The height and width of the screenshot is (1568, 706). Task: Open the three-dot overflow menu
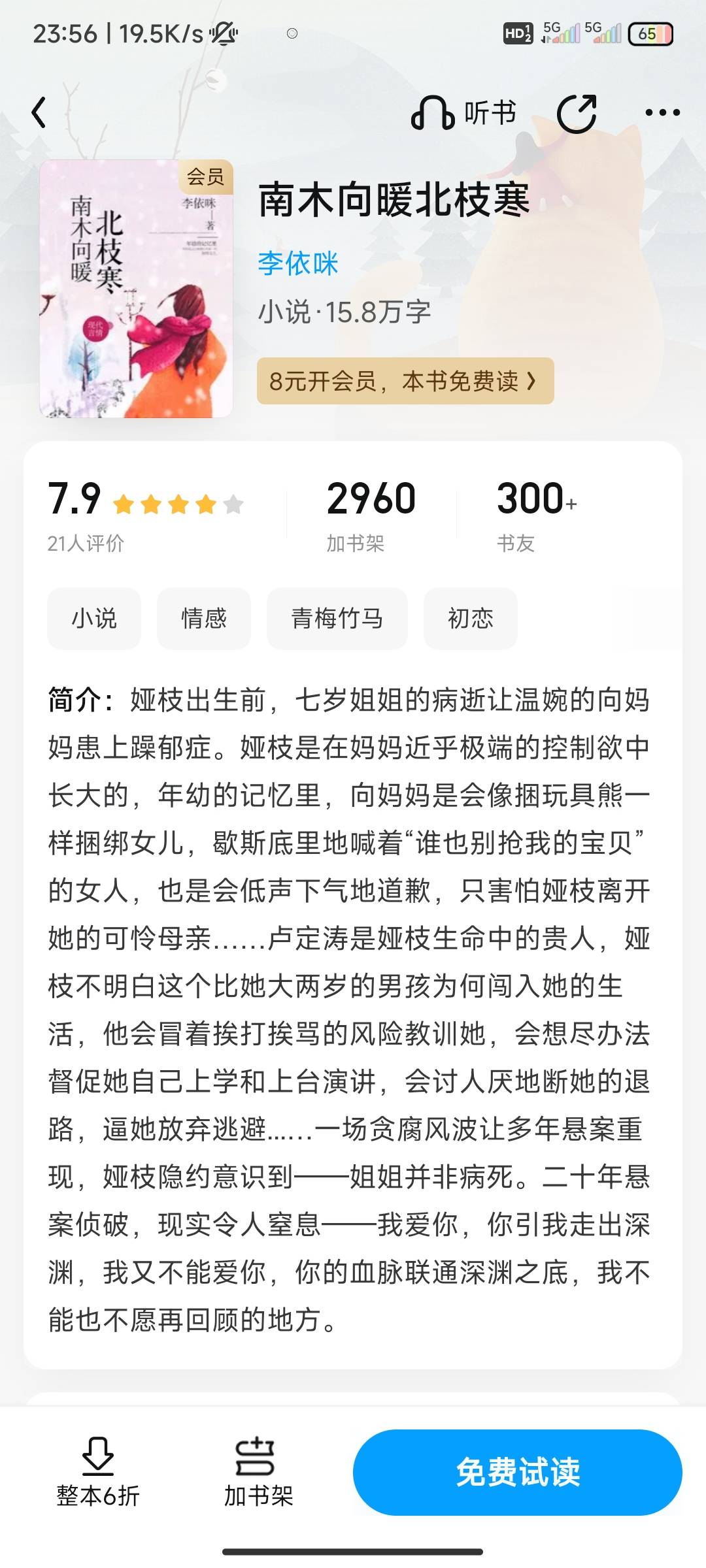(x=662, y=113)
